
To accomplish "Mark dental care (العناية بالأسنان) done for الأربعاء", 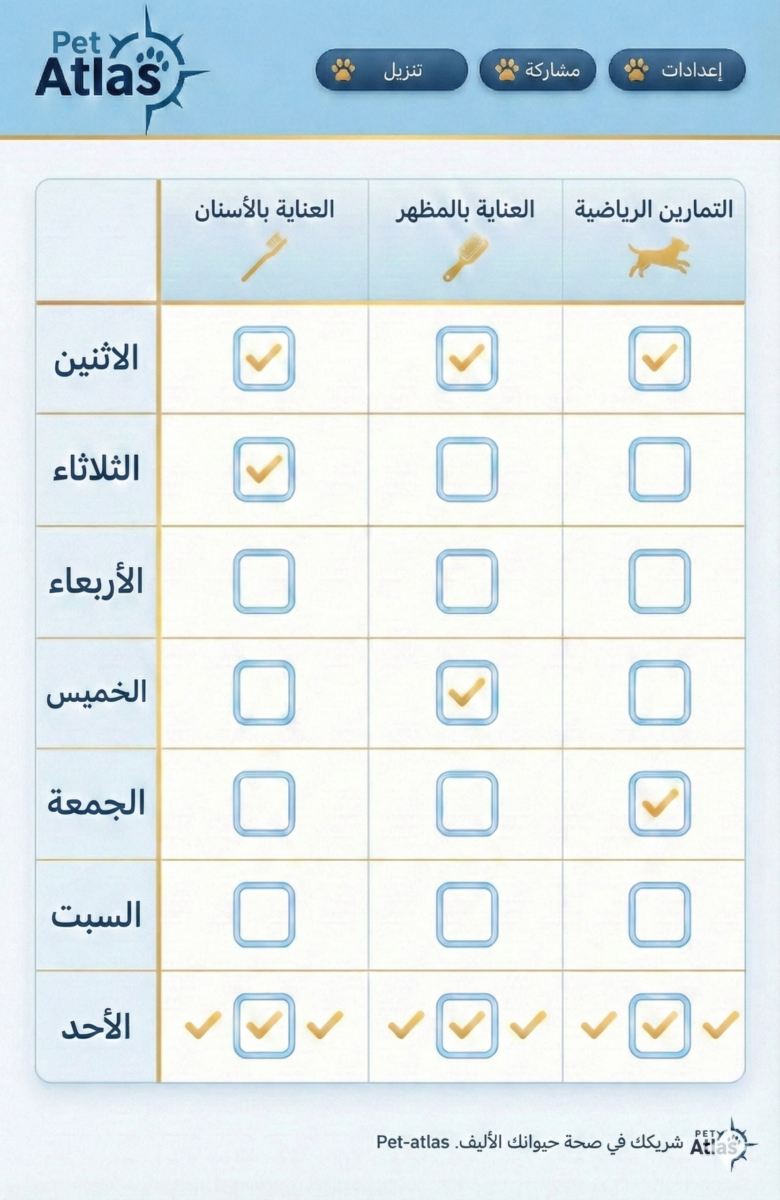I will 264,581.
